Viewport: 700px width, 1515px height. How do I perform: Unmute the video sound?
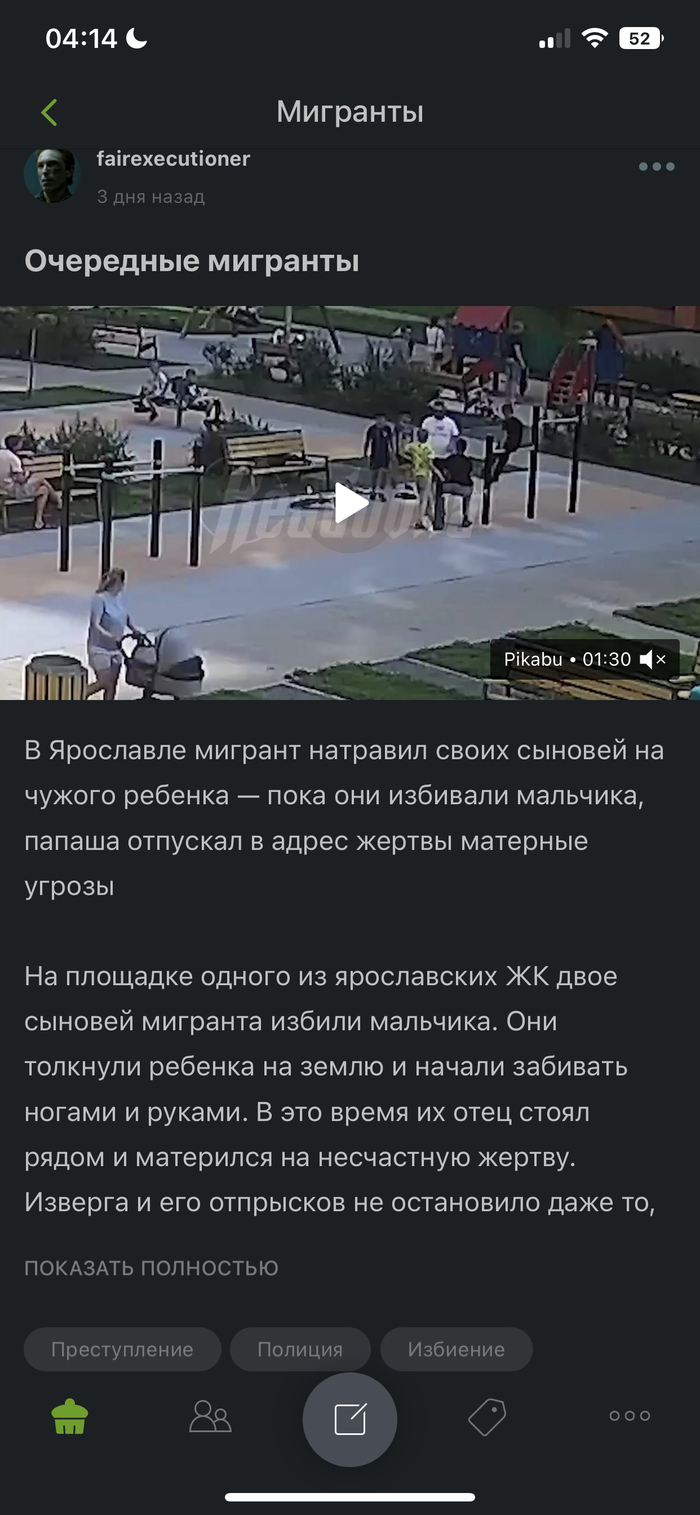pyautogui.click(x=652, y=659)
